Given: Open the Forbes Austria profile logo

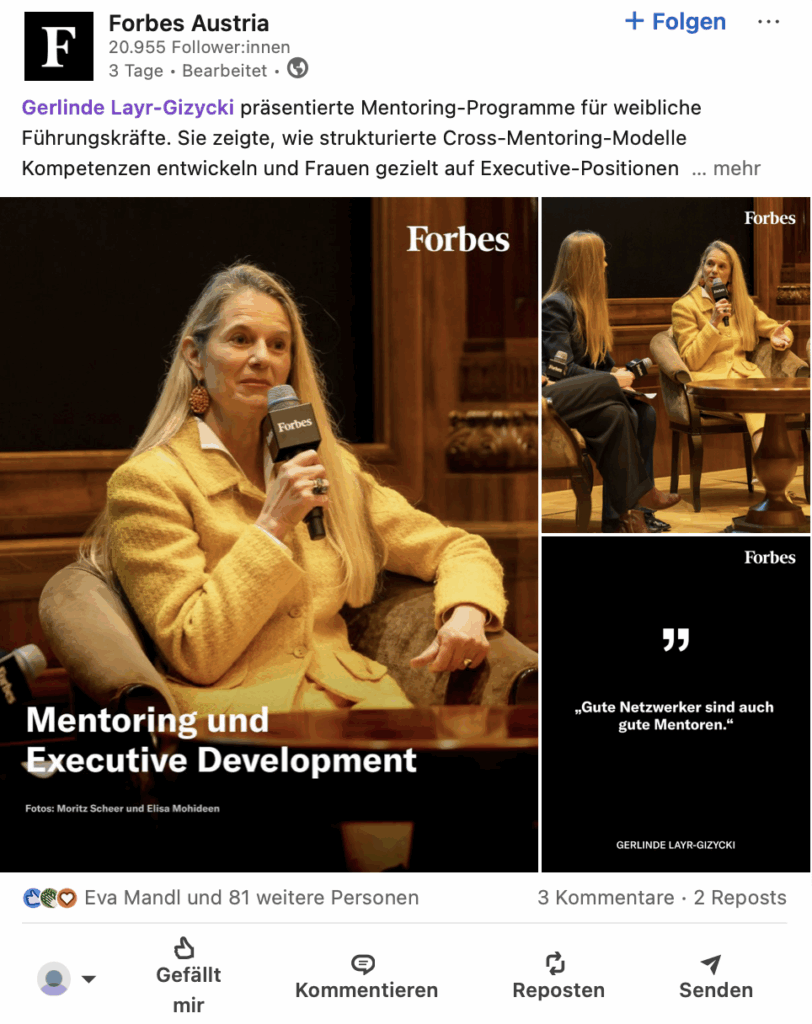Looking at the screenshot, I should point(59,47).
